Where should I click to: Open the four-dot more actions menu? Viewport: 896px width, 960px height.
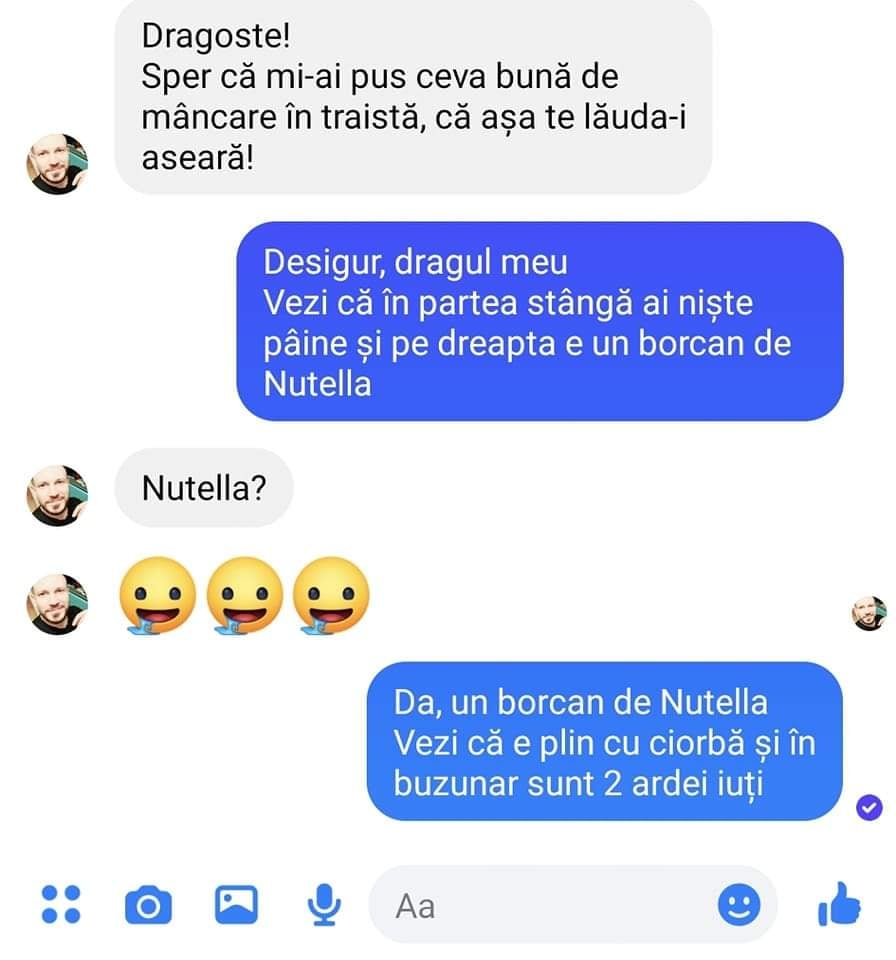[59, 904]
